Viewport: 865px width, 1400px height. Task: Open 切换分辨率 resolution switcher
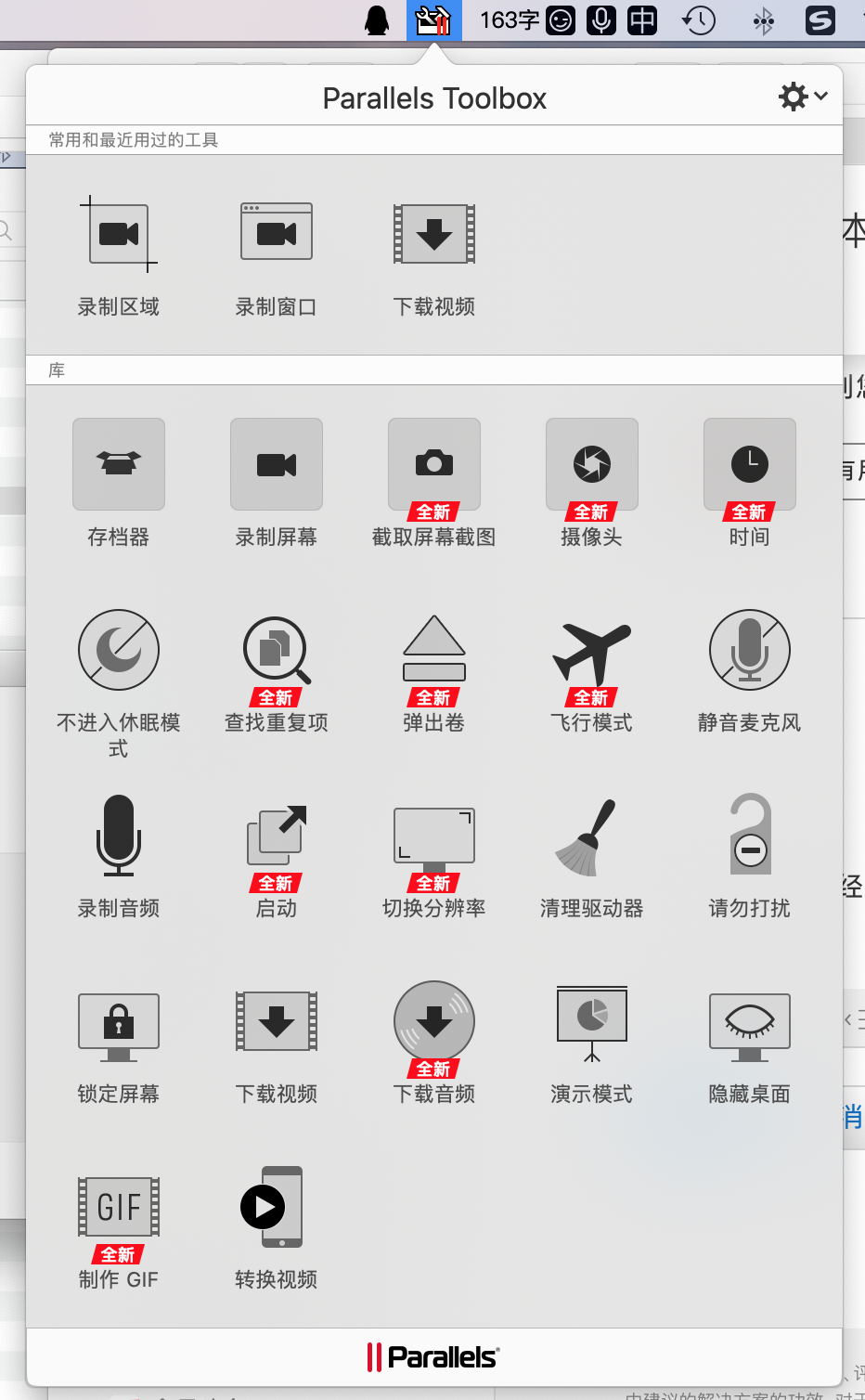[x=434, y=836]
